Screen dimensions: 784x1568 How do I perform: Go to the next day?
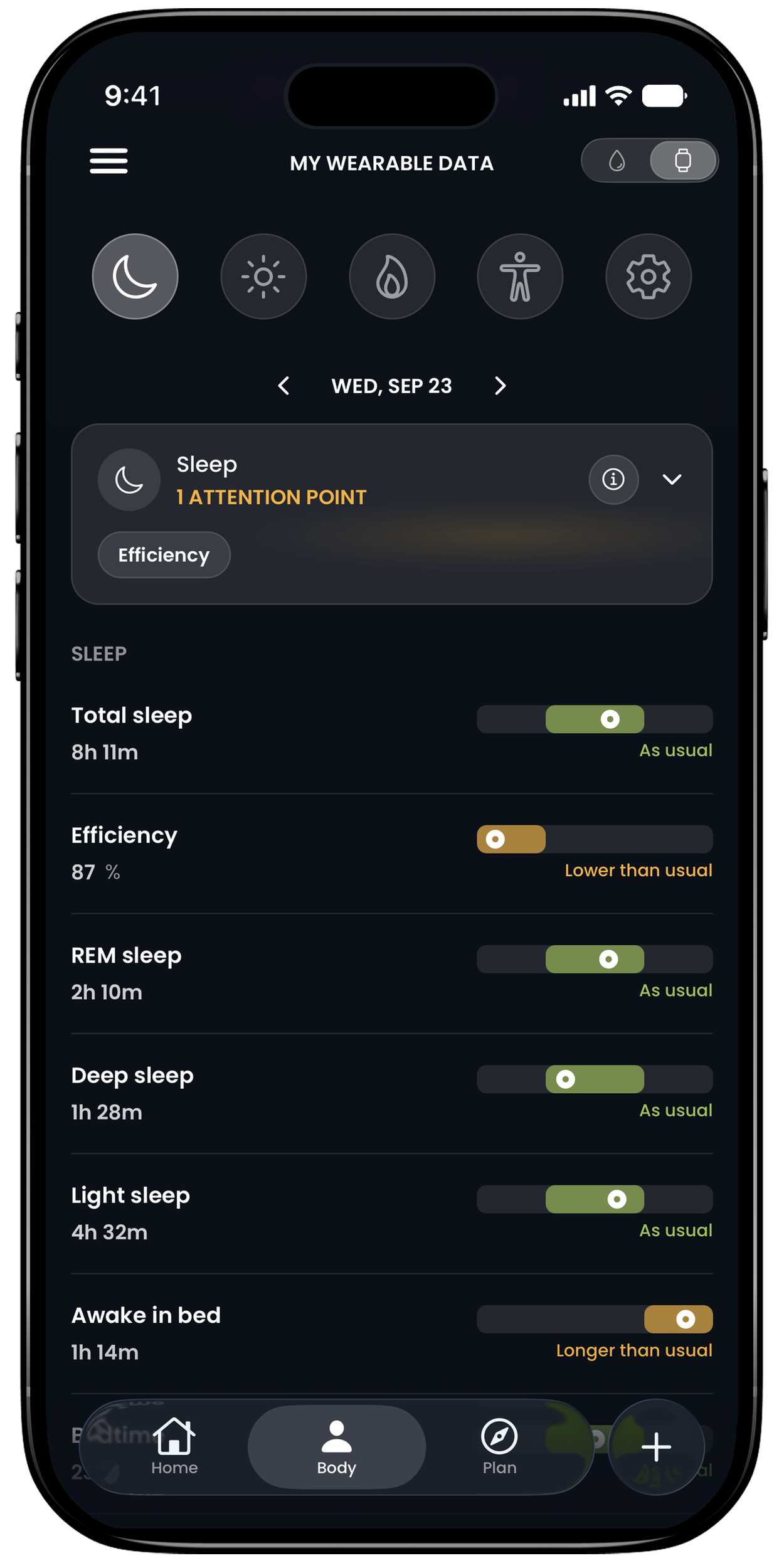point(500,386)
